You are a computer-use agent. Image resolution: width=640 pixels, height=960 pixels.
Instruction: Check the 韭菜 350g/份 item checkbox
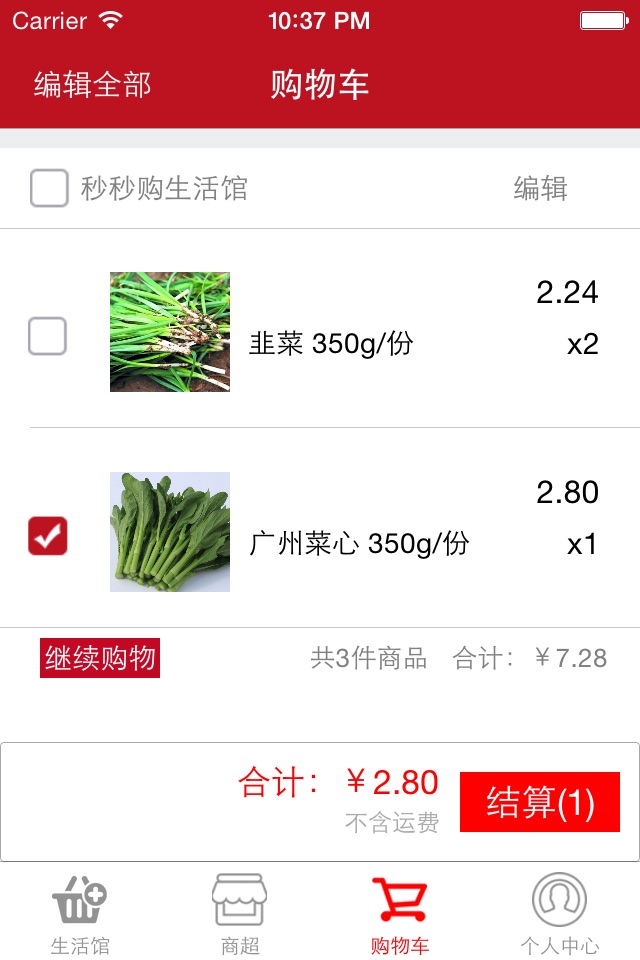coord(48,336)
